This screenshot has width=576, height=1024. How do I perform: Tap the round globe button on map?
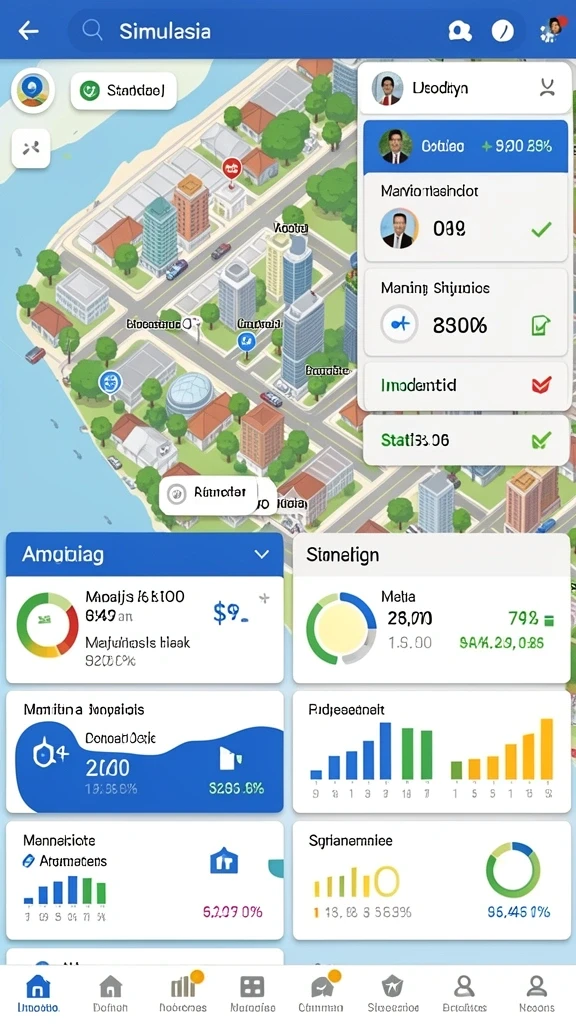click(32, 90)
